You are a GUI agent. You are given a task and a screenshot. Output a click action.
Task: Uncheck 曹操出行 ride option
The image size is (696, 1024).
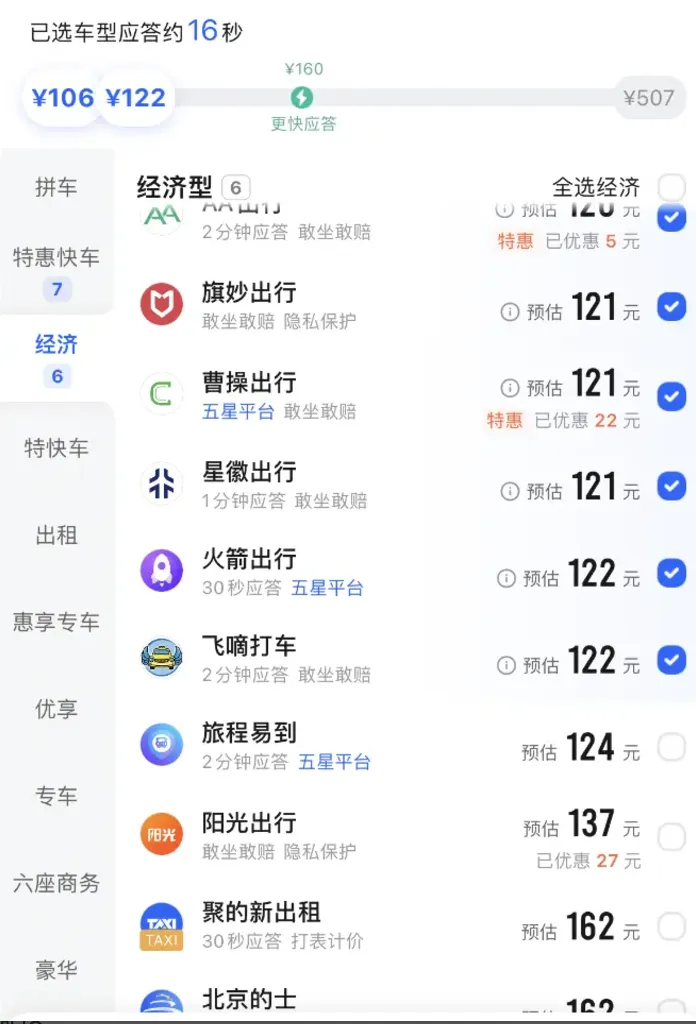tap(671, 395)
